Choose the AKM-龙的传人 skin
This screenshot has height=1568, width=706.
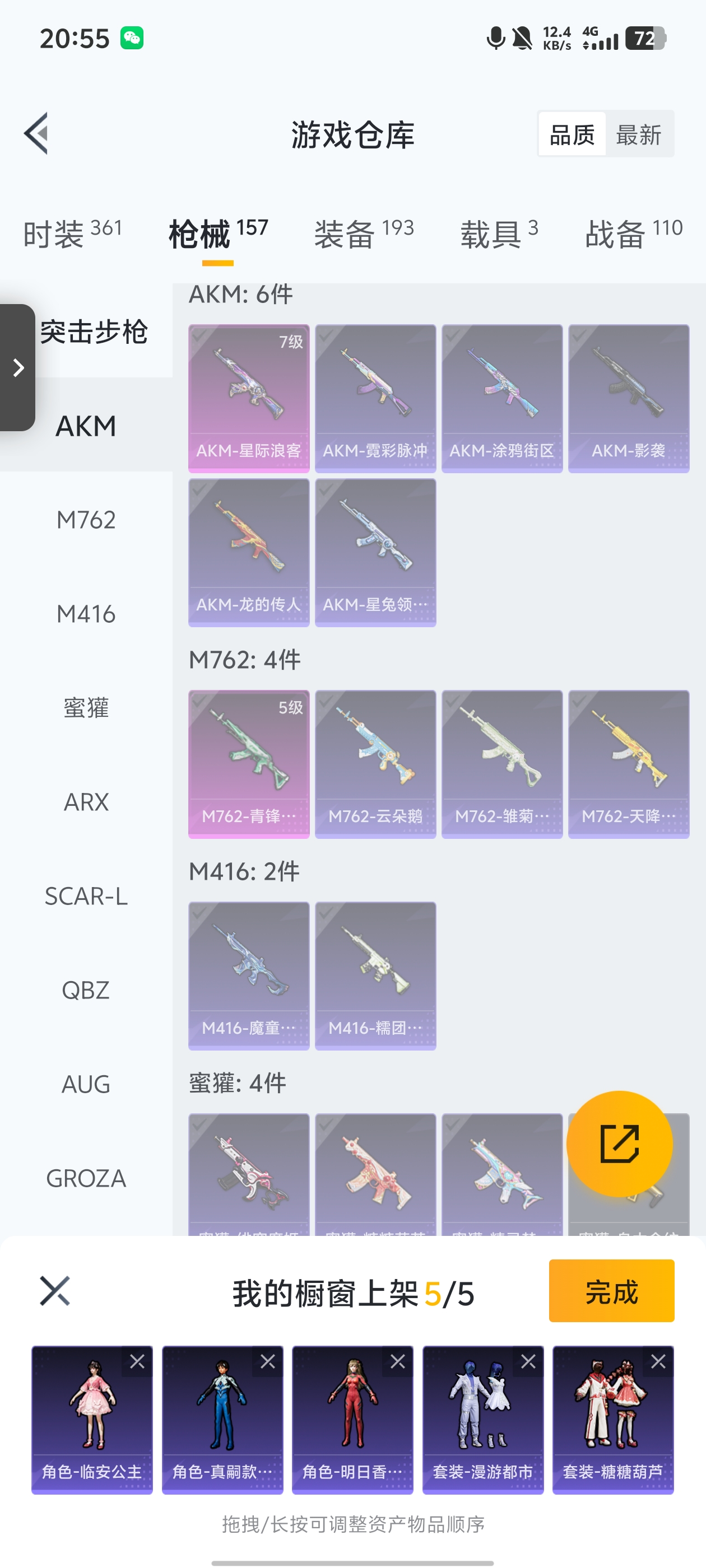click(x=249, y=552)
